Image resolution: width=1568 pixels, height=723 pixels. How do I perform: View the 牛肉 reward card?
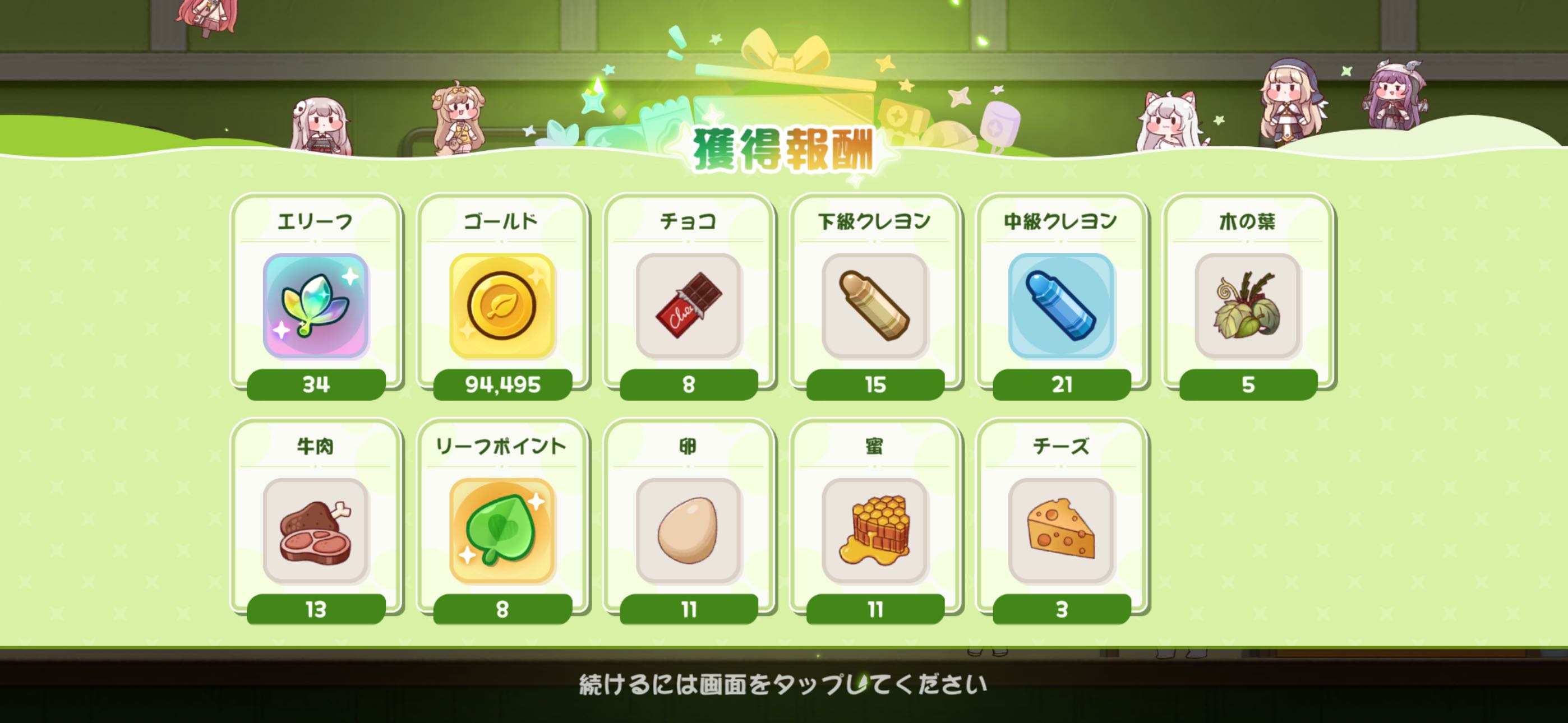click(x=315, y=531)
